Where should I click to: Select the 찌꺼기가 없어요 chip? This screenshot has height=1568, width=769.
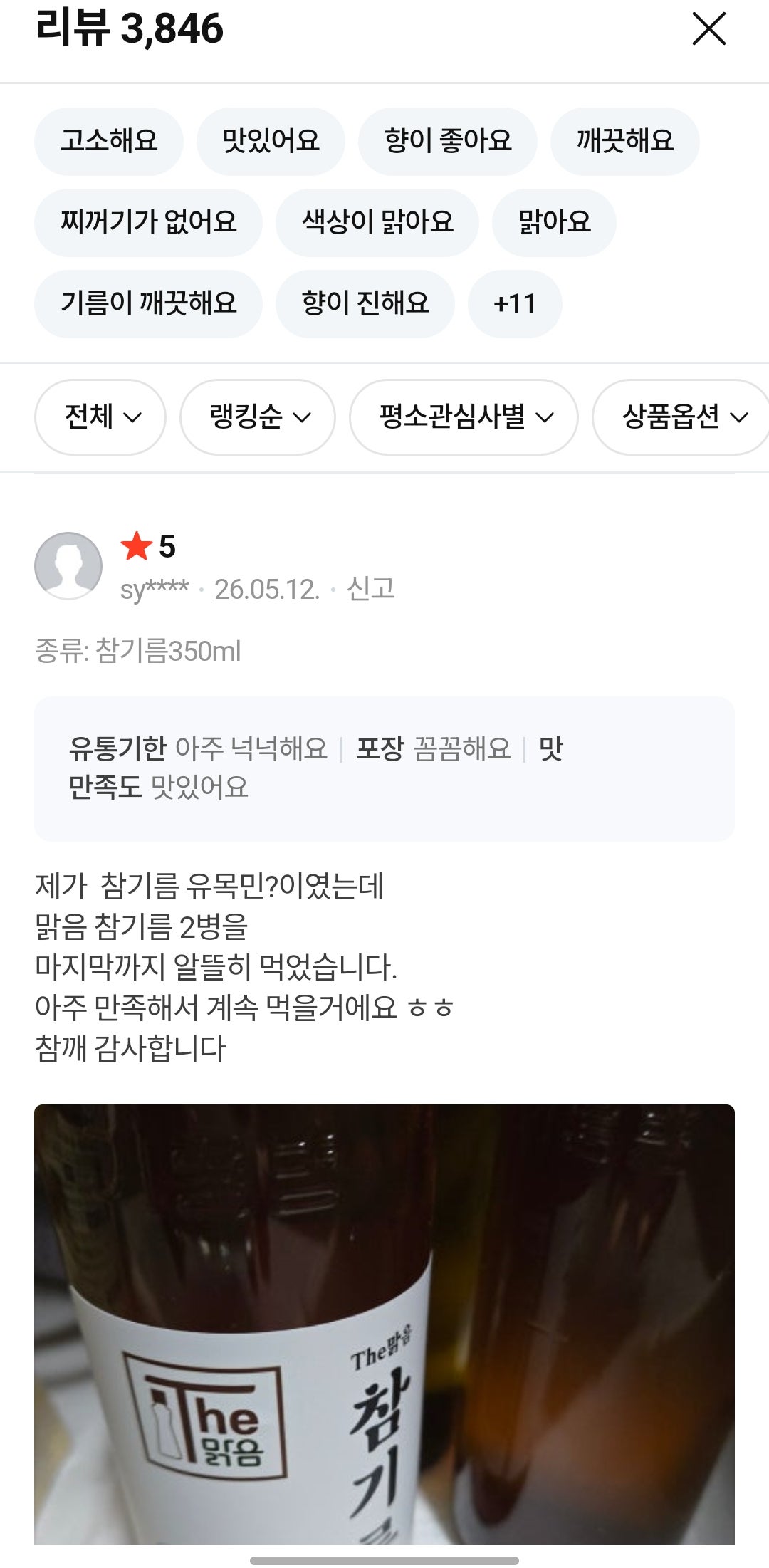coord(148,222)
